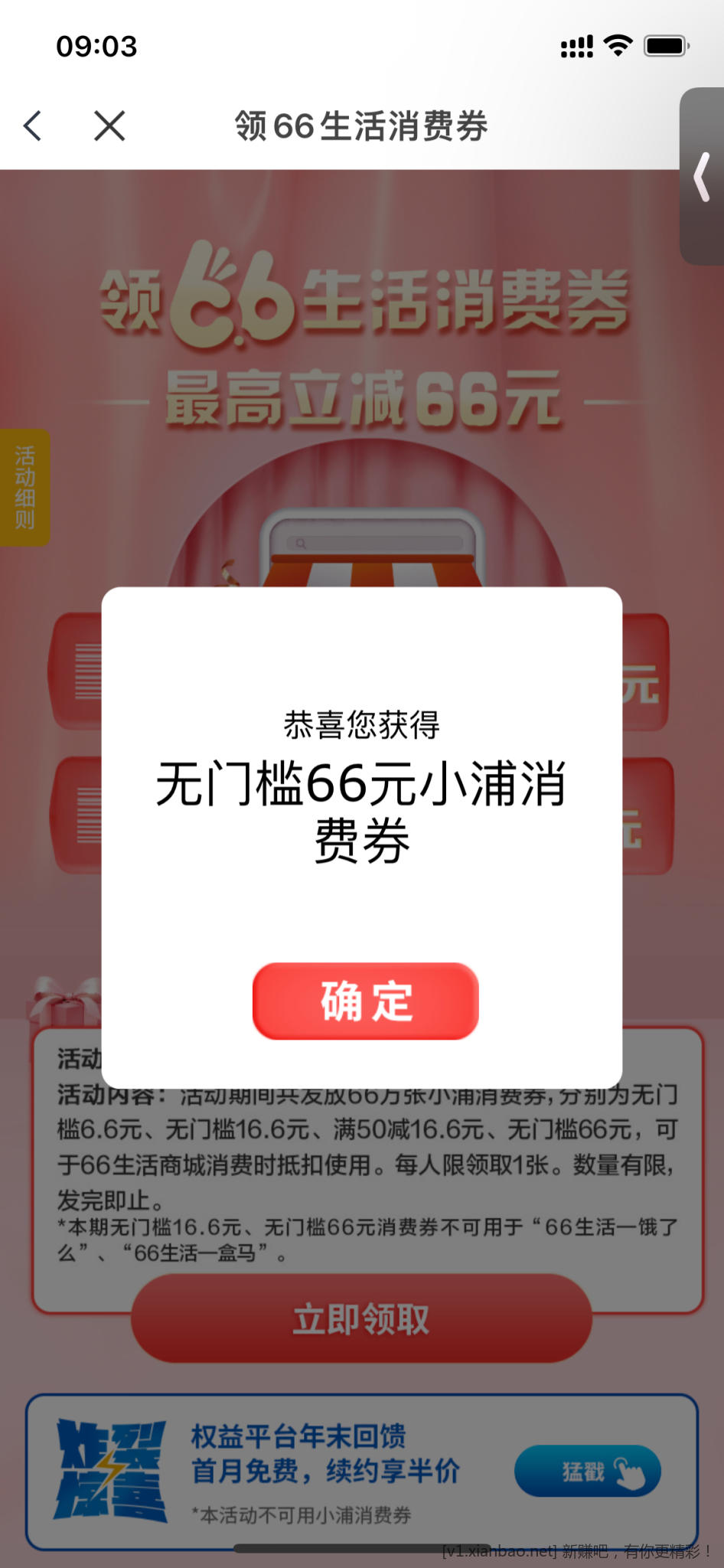Tap 猛戳 on the year-end banner
This screenshot has height=1568, width=724.
coord(587,1471)
